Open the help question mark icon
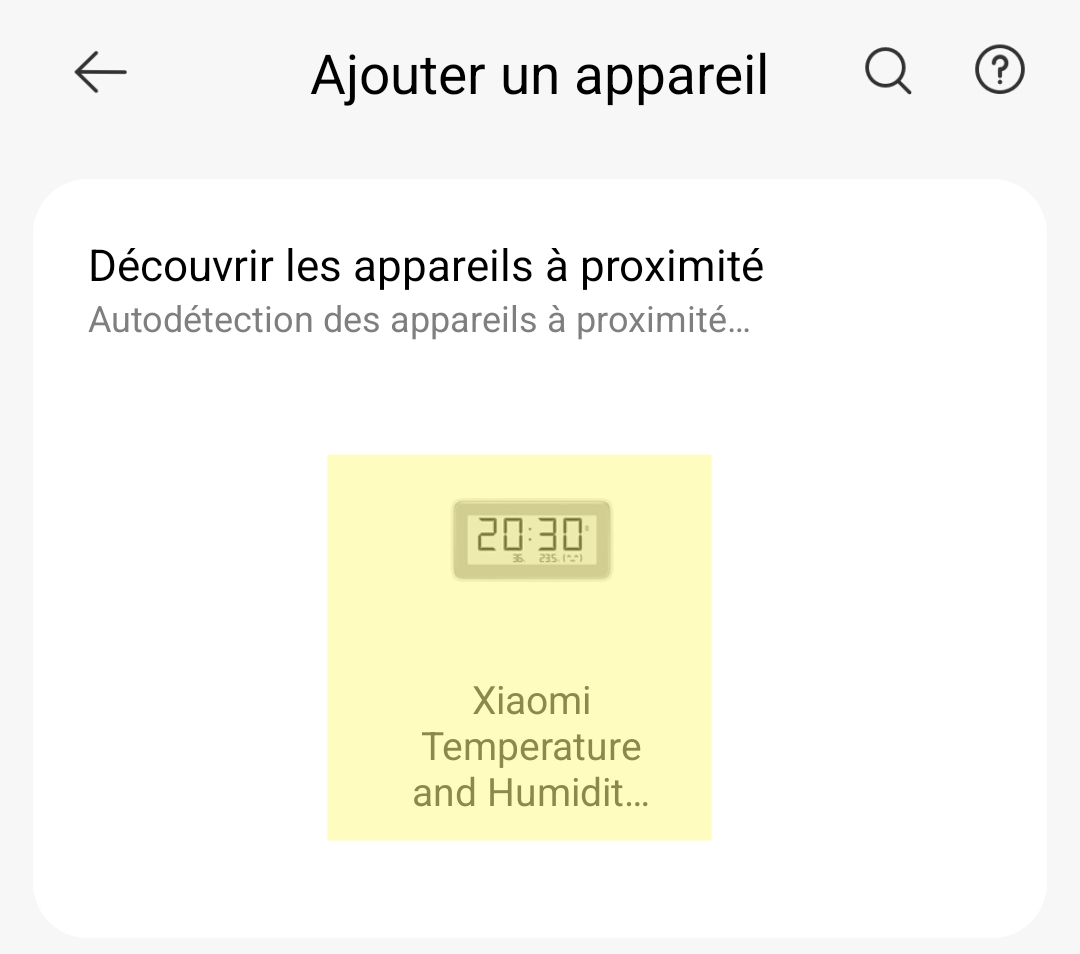Image resolution: width=1080 pixels, height=954 pixels. click(x=999, y=72)
